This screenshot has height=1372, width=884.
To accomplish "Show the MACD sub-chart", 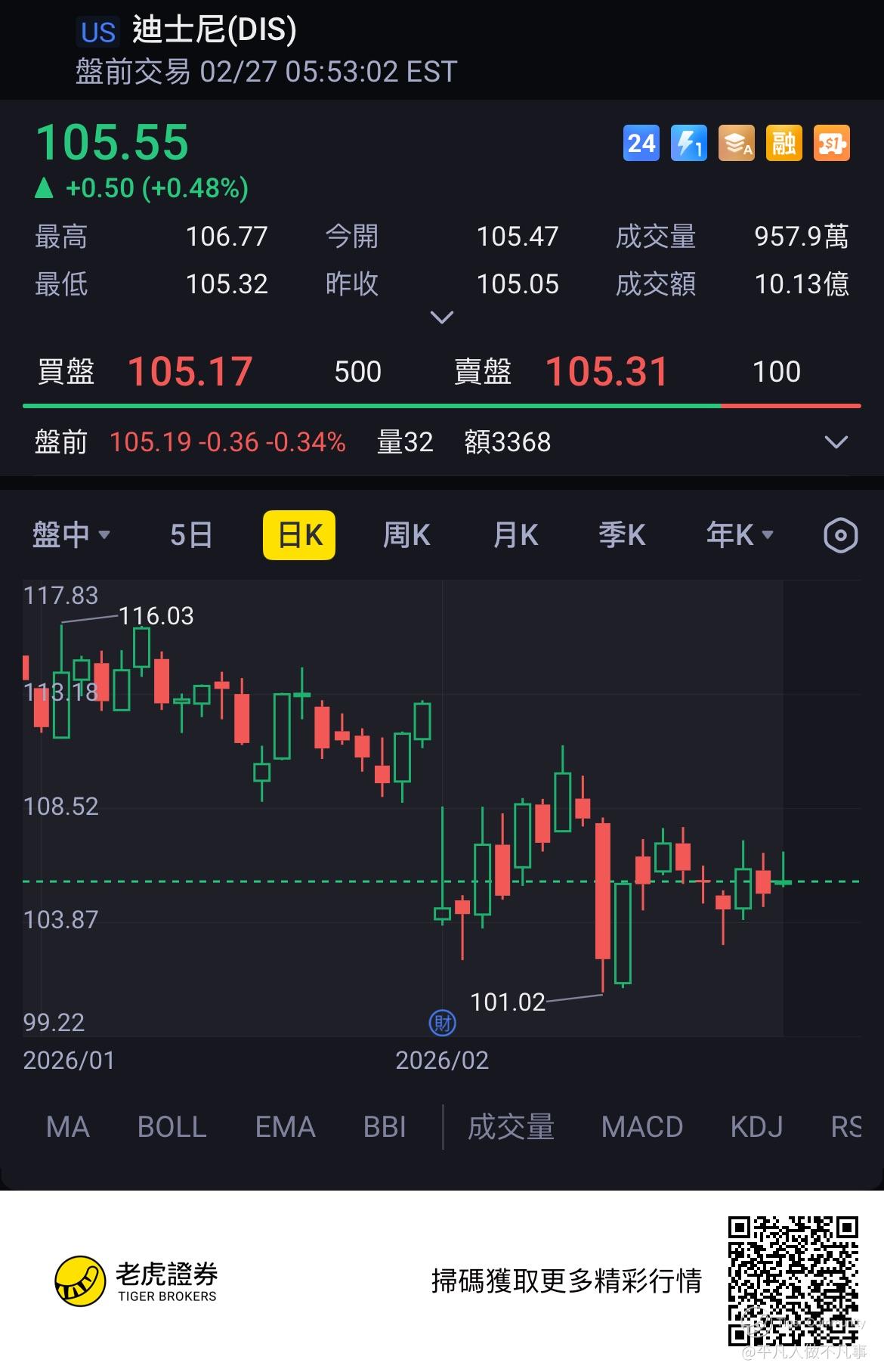I will coord(642,1127).
